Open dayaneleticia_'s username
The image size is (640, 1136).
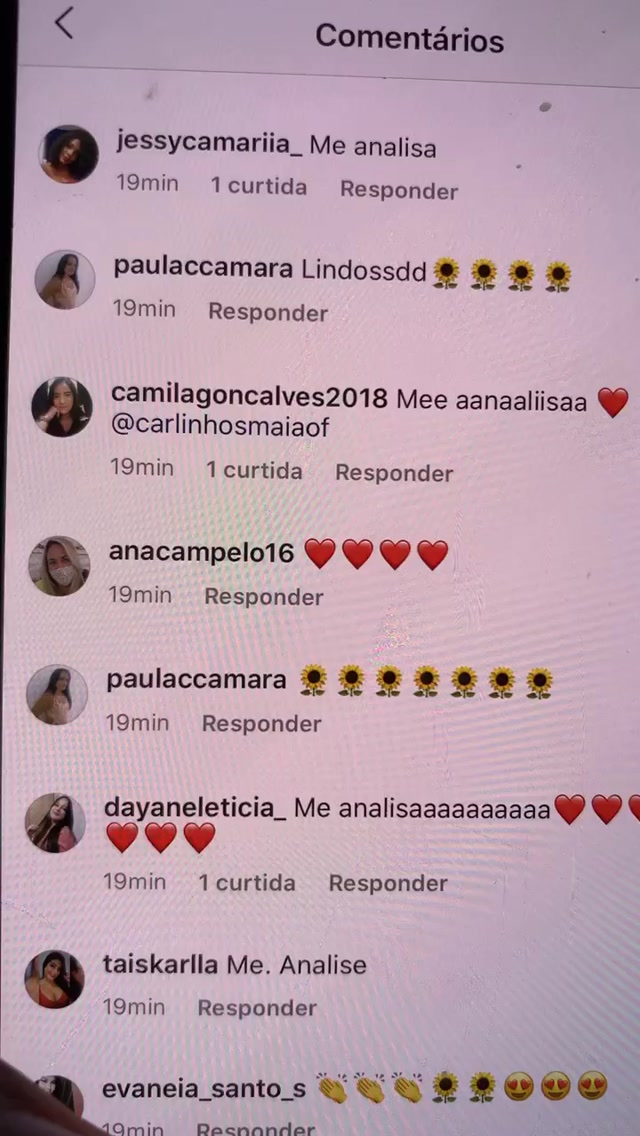click(x=195, y=808)
